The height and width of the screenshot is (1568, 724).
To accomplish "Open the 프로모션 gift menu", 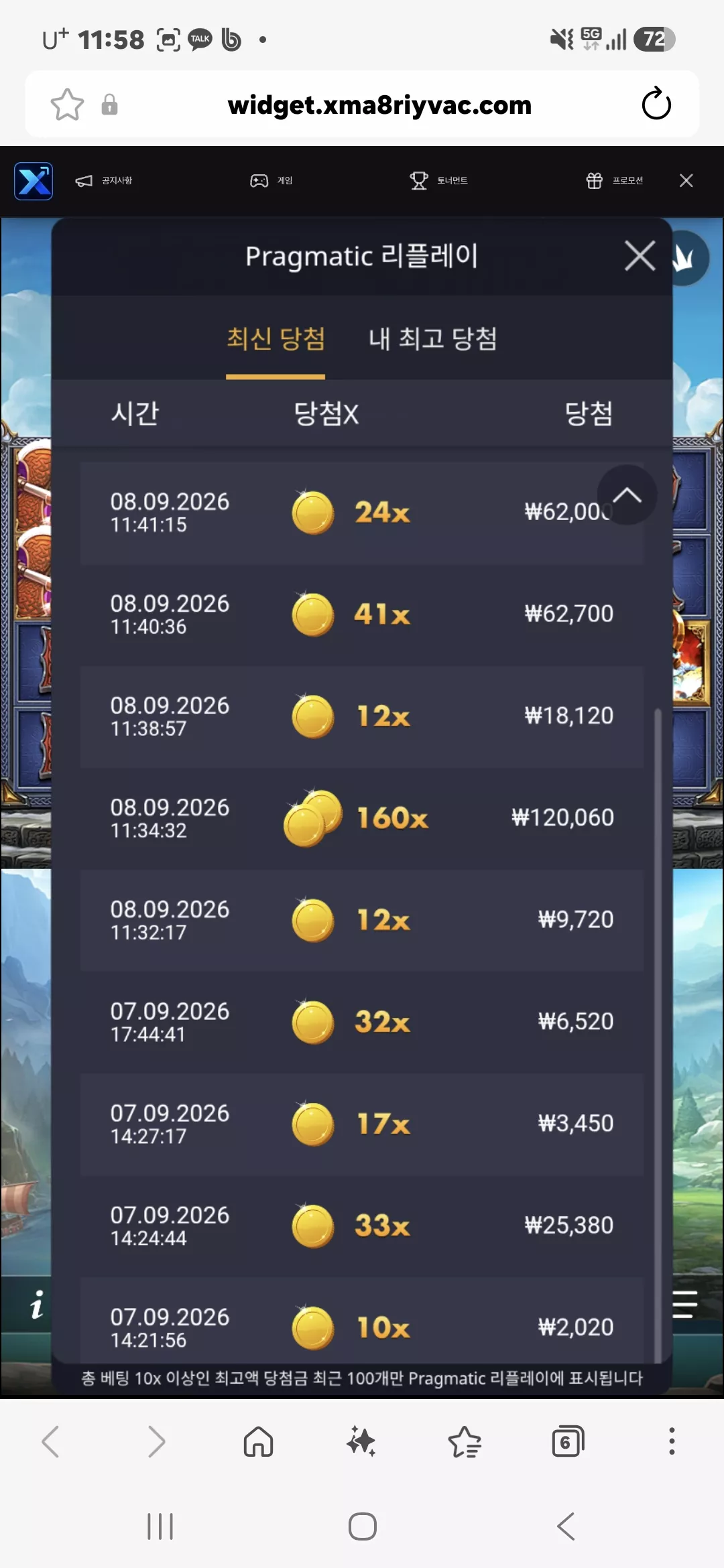I will [x=615, y=181].
